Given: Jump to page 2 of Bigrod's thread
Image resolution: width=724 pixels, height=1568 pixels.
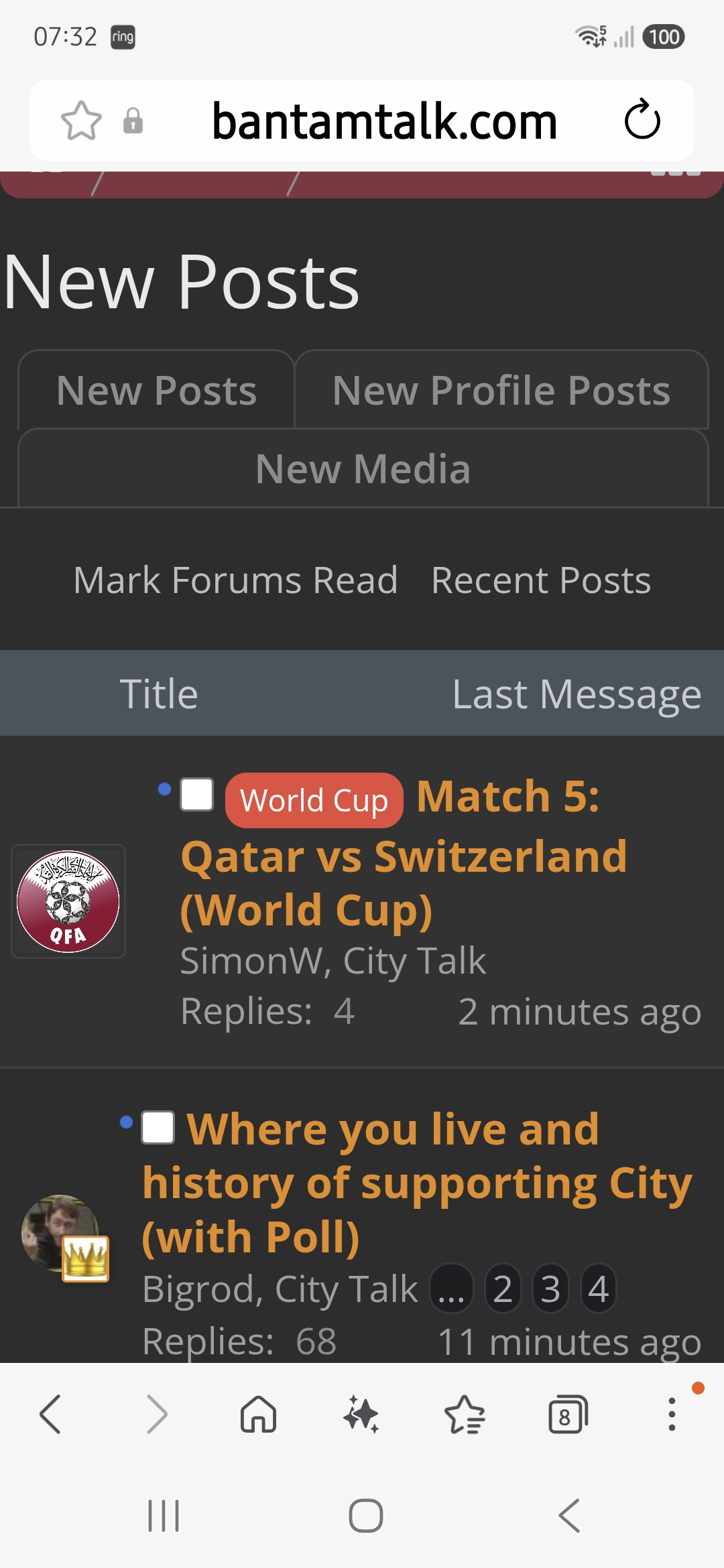Looking at the screenshot, I should pyautogui.click(x=503, y=1289).
